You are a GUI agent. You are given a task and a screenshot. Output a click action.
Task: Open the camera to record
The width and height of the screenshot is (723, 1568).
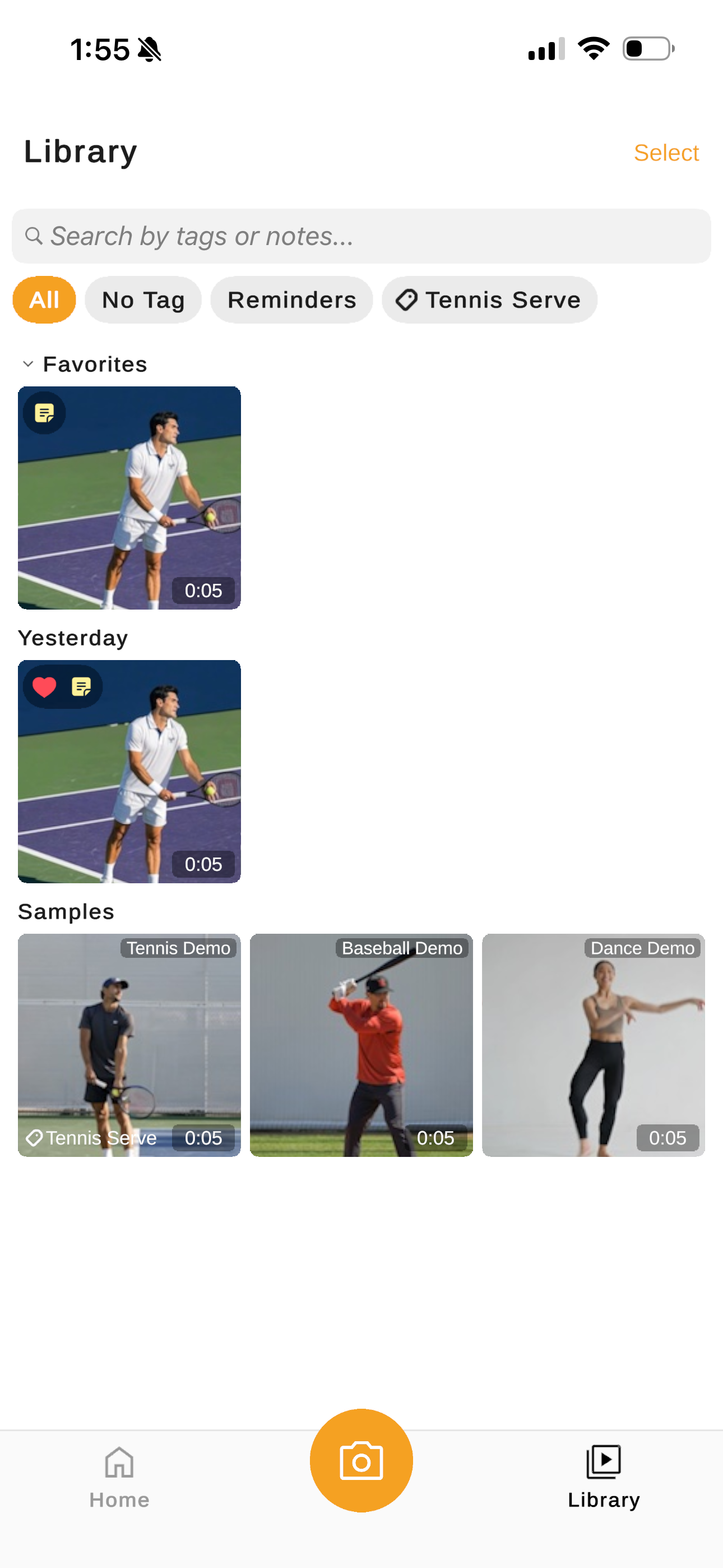[x=361, y=1460]
